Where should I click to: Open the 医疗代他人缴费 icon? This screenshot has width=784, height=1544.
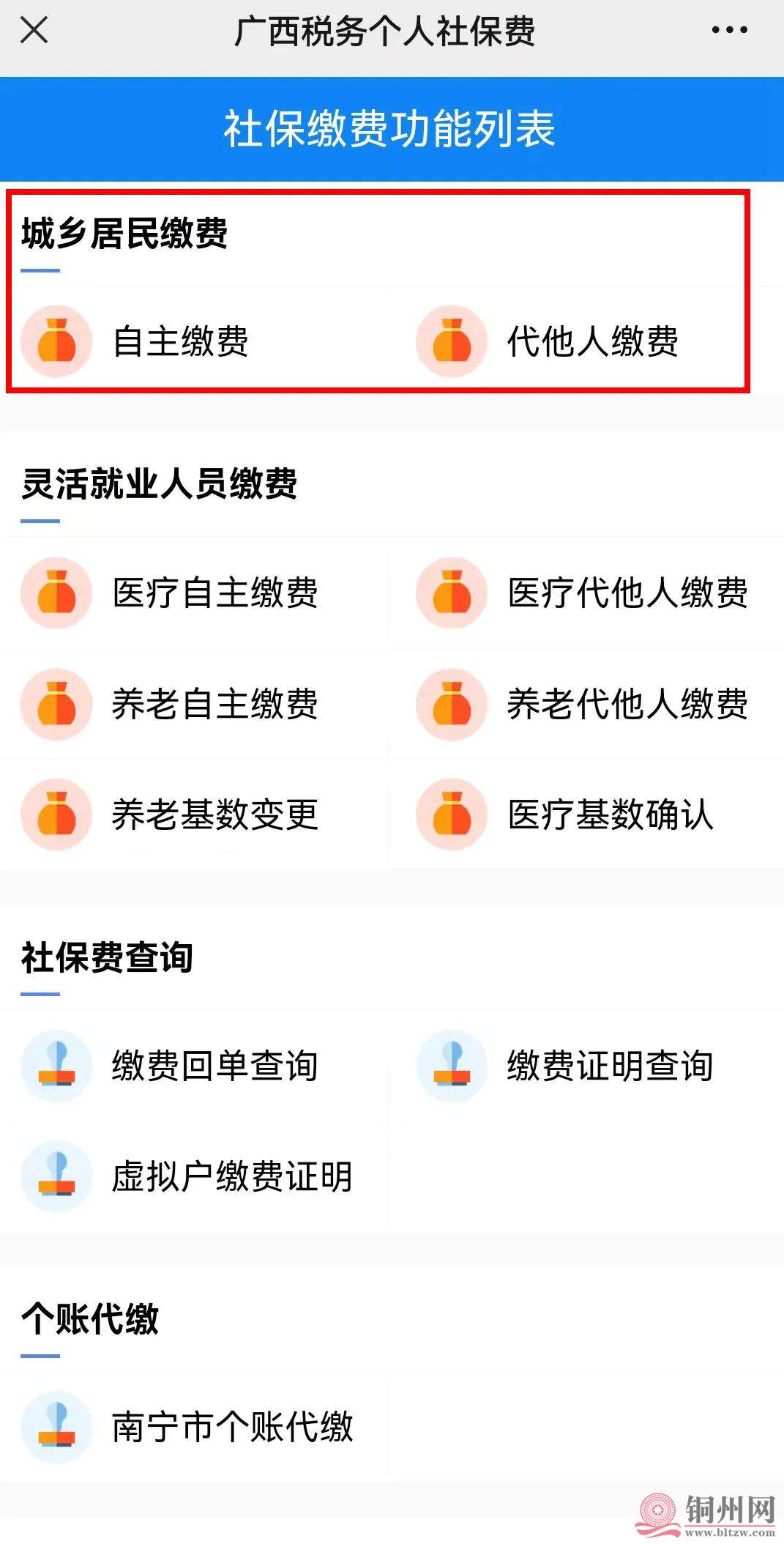coord(452,595)
